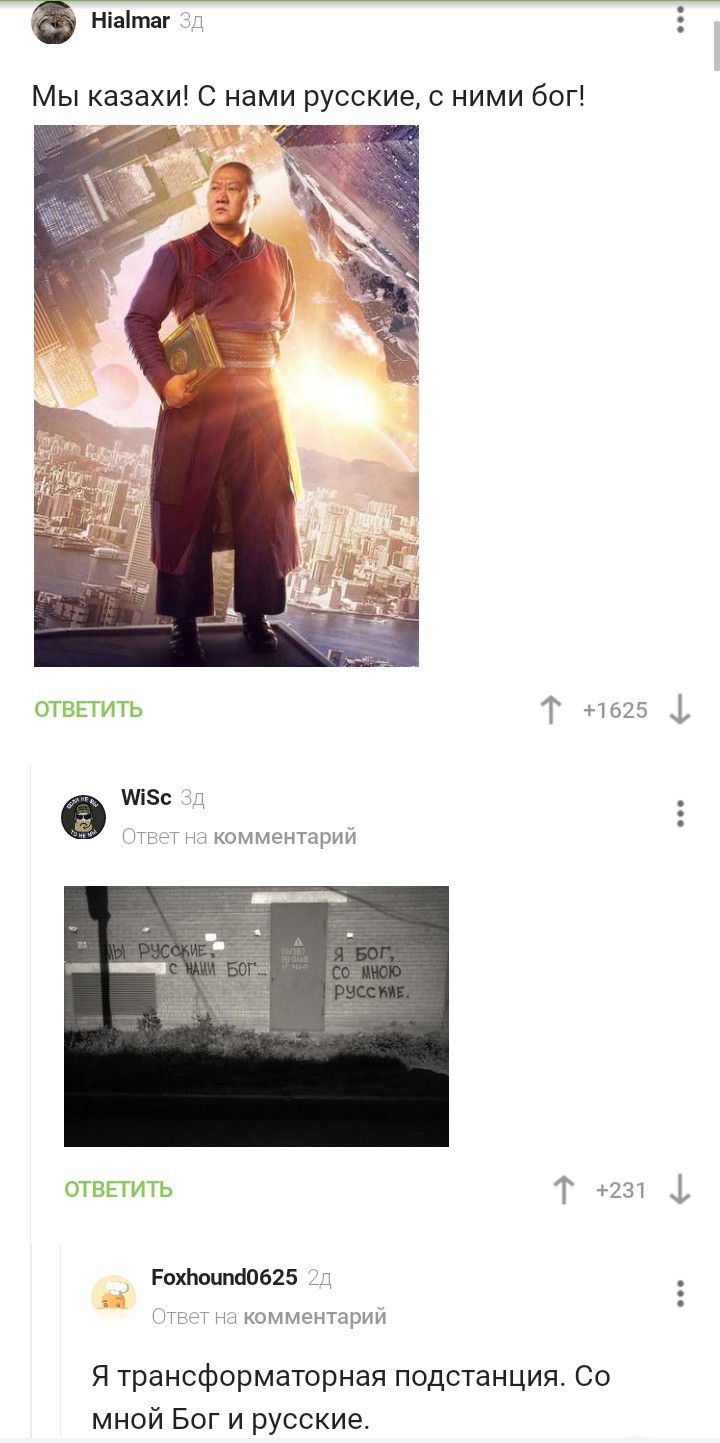Open the overflow menu on Foxhound0625's comment
The image size is (720, 1443).
[680, 1293]
